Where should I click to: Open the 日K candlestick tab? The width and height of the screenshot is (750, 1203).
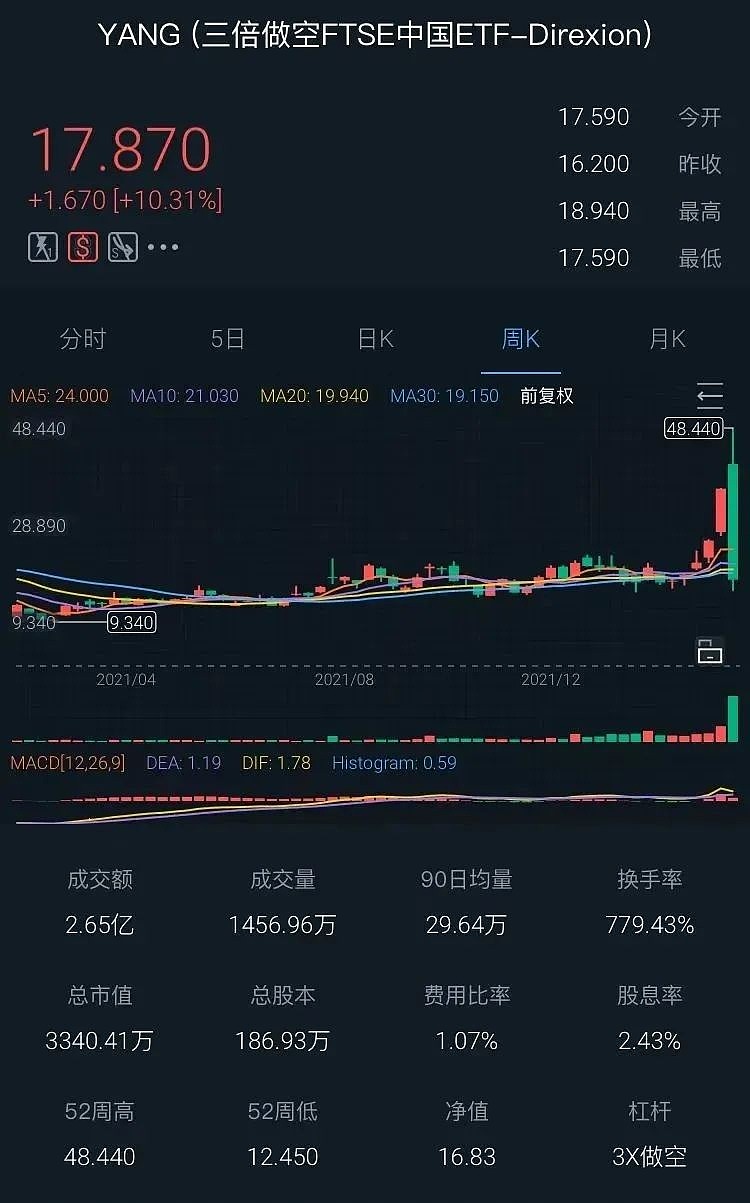point(375,339)
